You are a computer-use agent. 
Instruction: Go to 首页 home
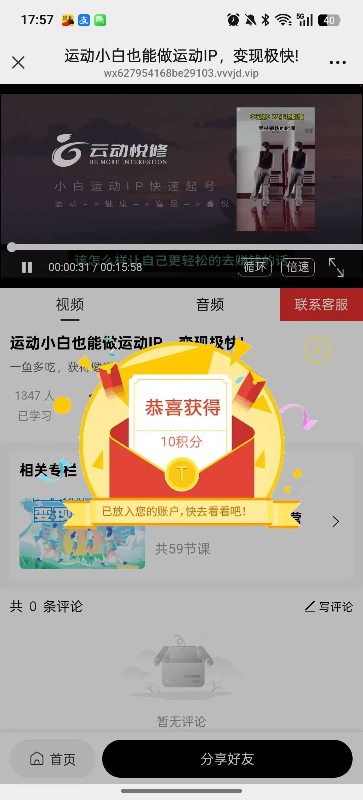tap(53, 759)
